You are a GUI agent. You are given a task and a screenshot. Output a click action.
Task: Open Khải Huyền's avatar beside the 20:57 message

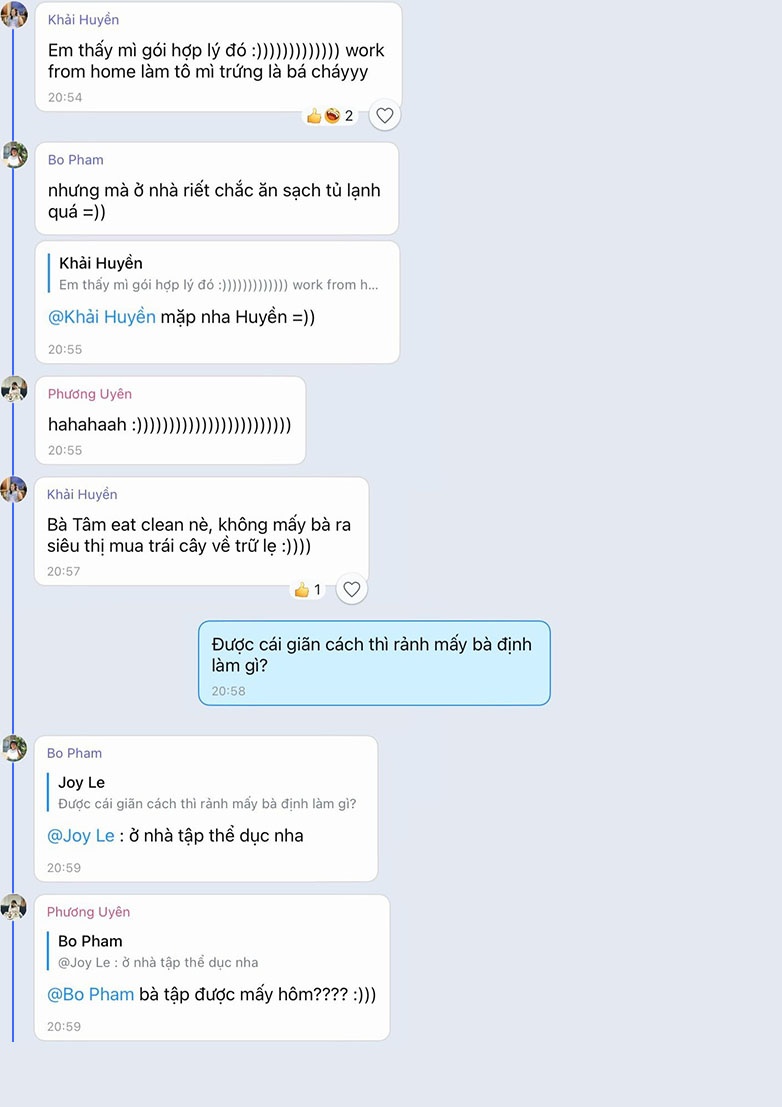pos(14,489)
